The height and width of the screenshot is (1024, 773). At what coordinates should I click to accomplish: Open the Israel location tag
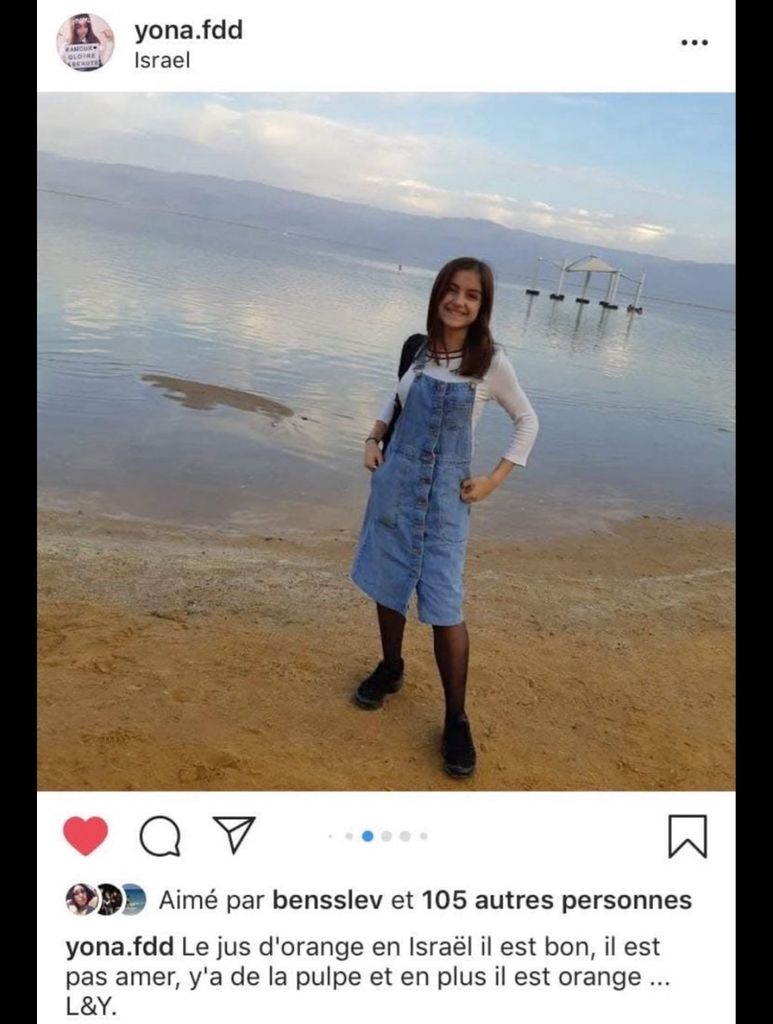tap(162, 60)
